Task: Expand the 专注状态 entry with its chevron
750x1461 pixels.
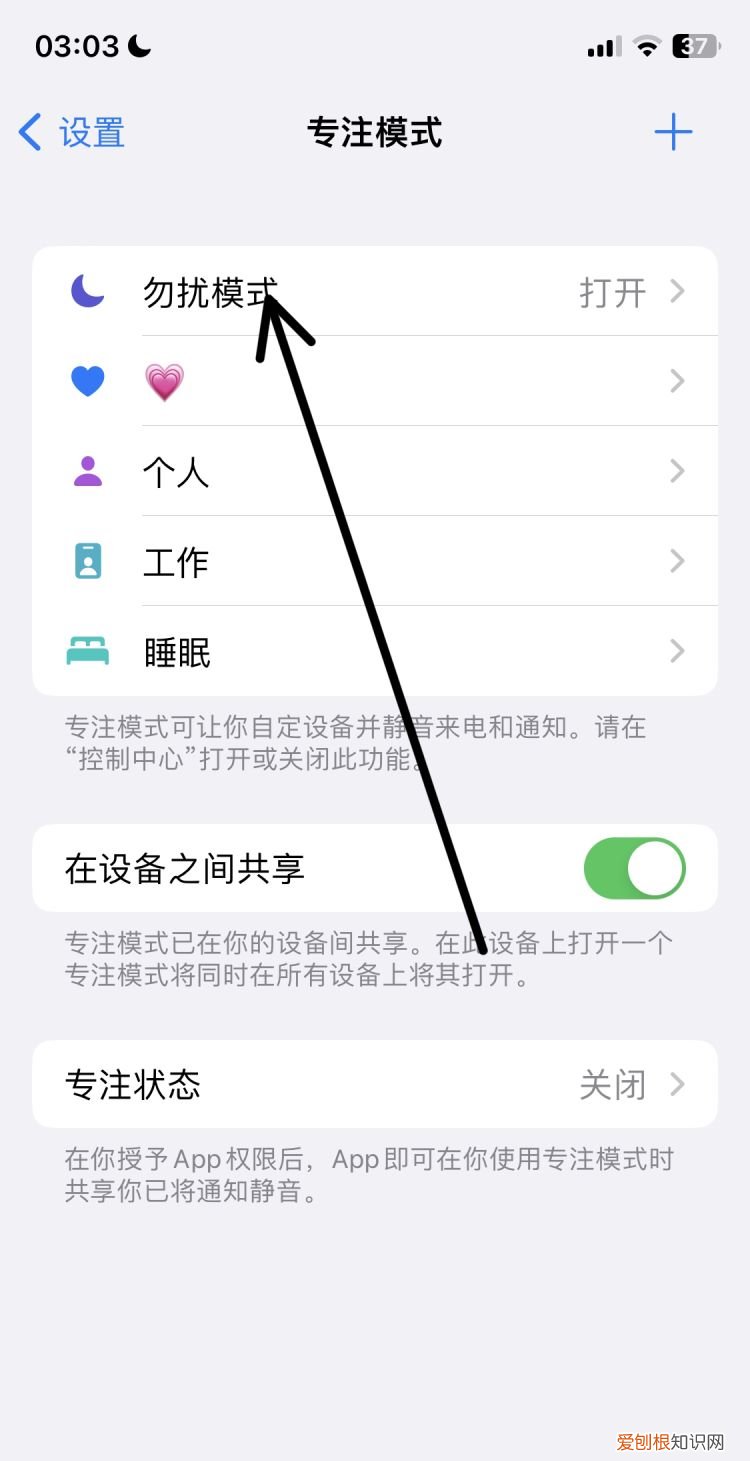Action: [x=677, y=1085]
